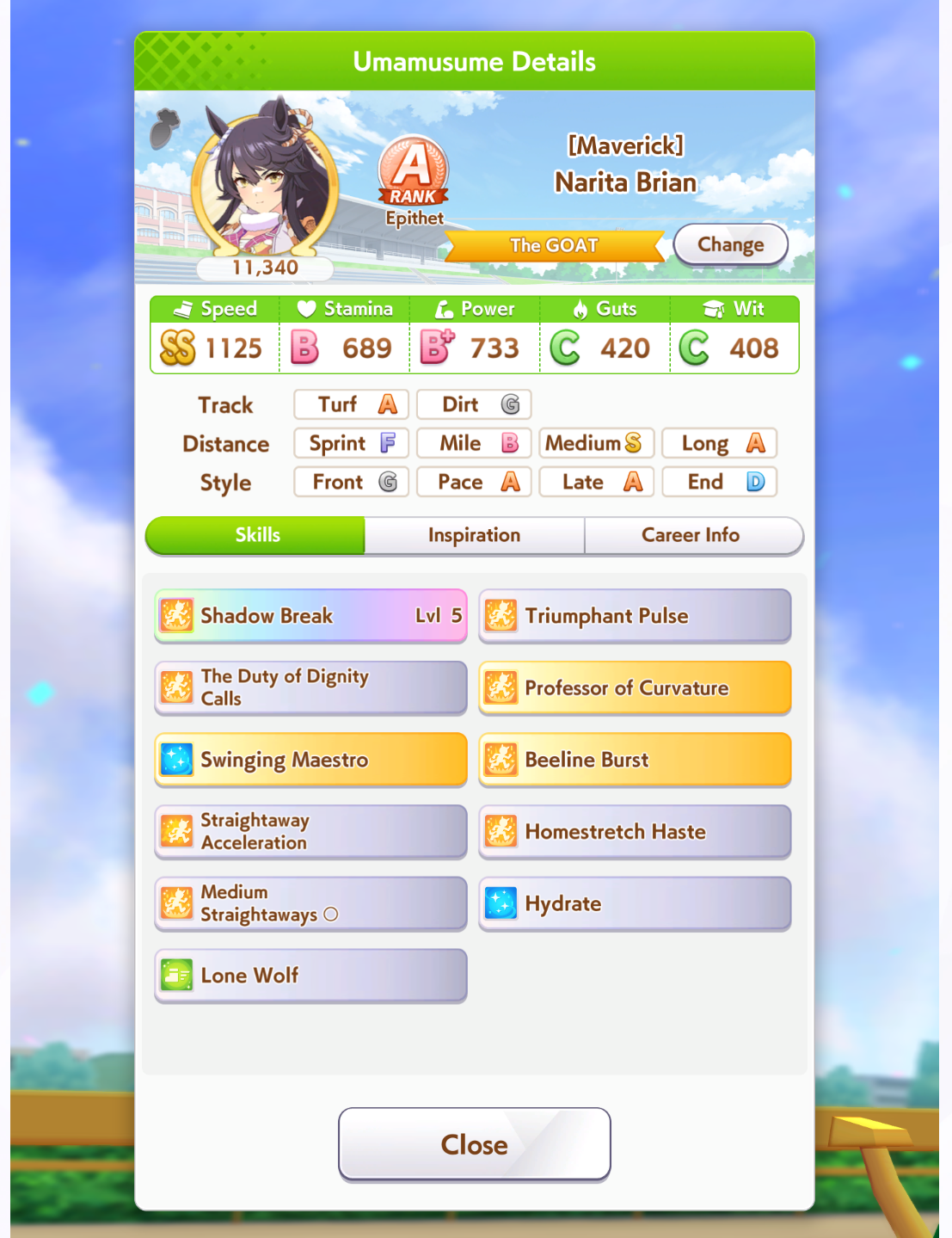This screenshot has height=1238, width=952.
Task: View the Professor of Curvature skill
Action: [635, 687]
